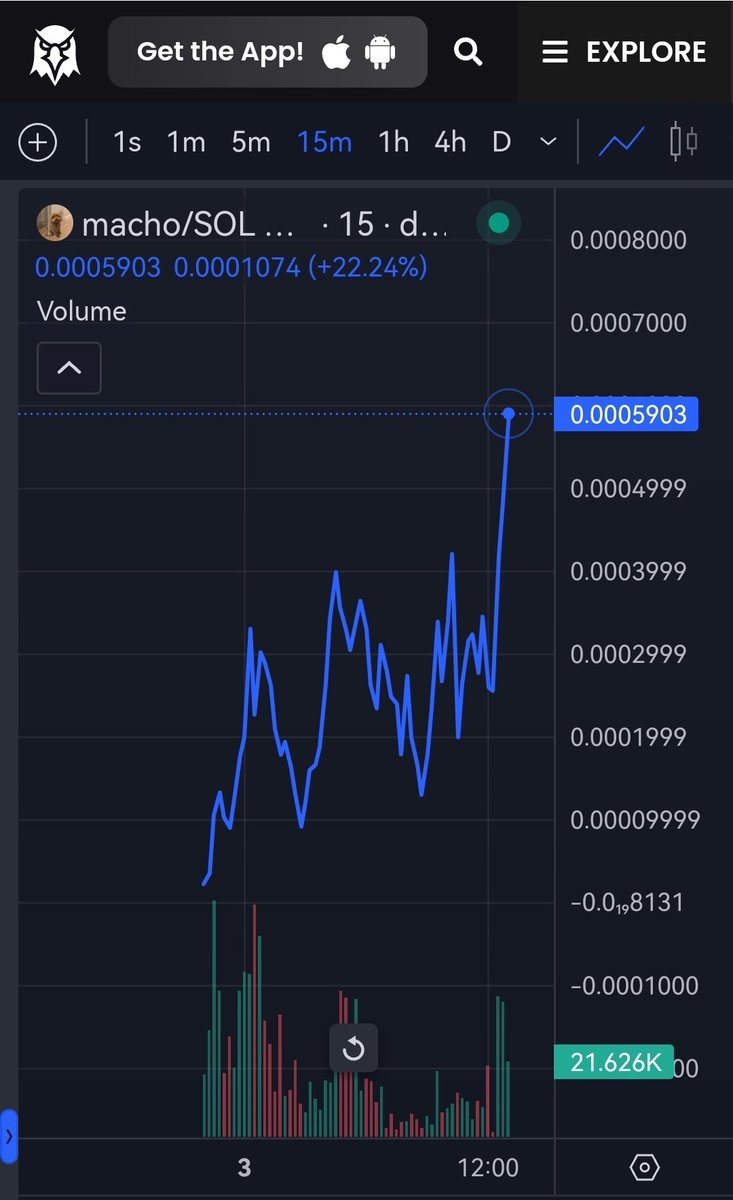The width and height of the screenshot is (733, 1200).
Task: Collapse the indicator legend arrow
Action: coord(69,368)
